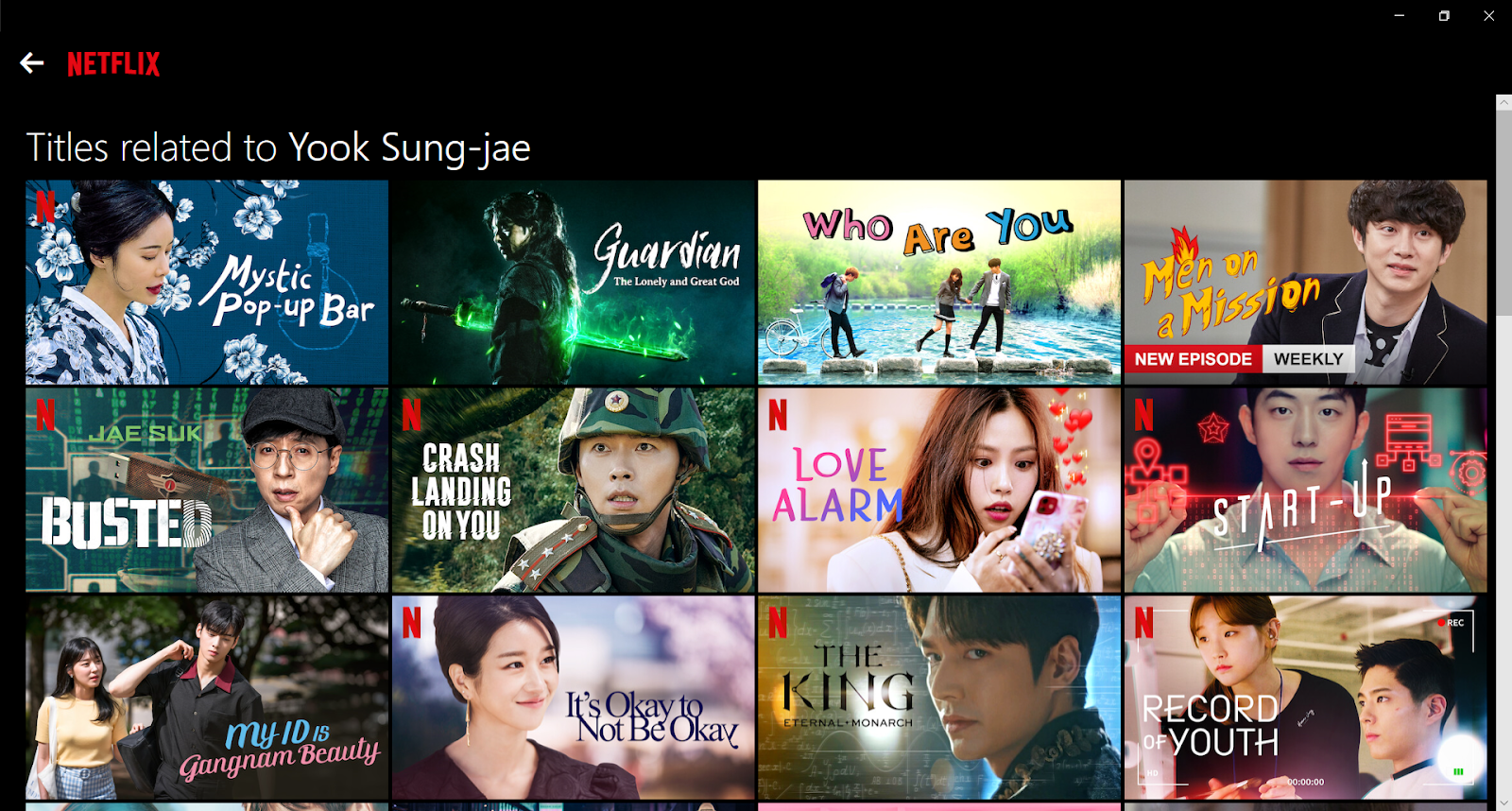Minimize the Netflix window
1512x811 pixels.
pyautogui.click(x=1400, y=16)
